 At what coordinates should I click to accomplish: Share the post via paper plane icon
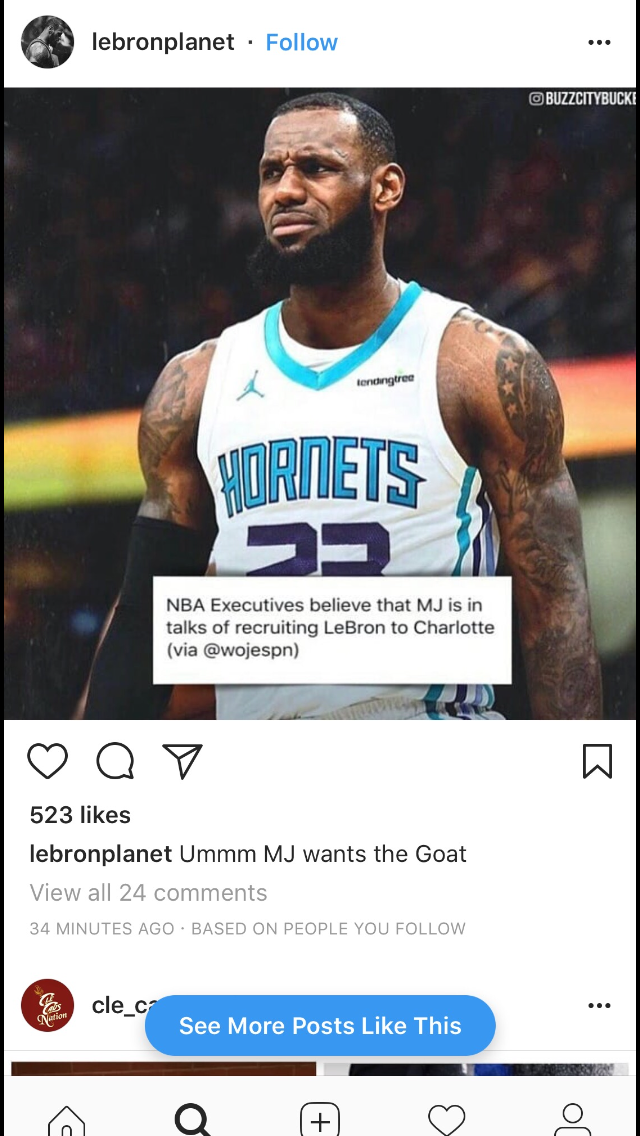[183, 761]
